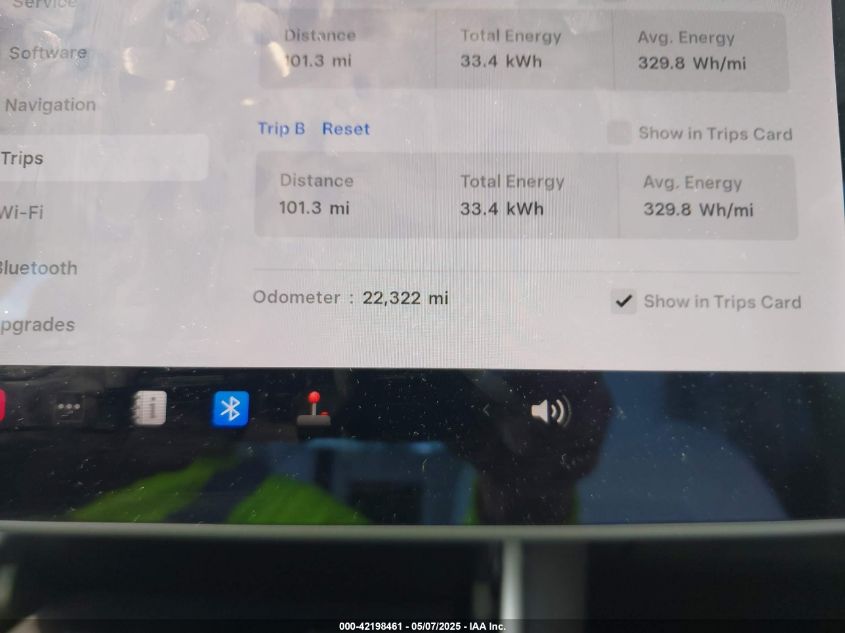Launch the Bluetooth app from the dock
The image size is (845, 633).
point(230,408)
